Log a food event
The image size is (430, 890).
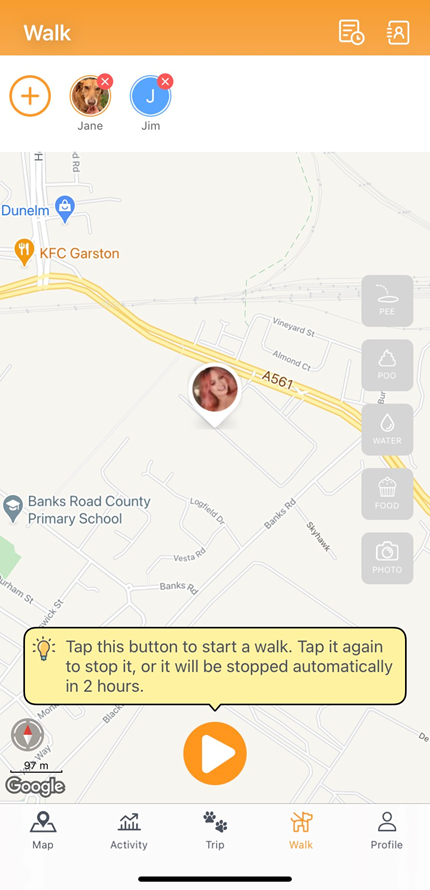[387, 494]
